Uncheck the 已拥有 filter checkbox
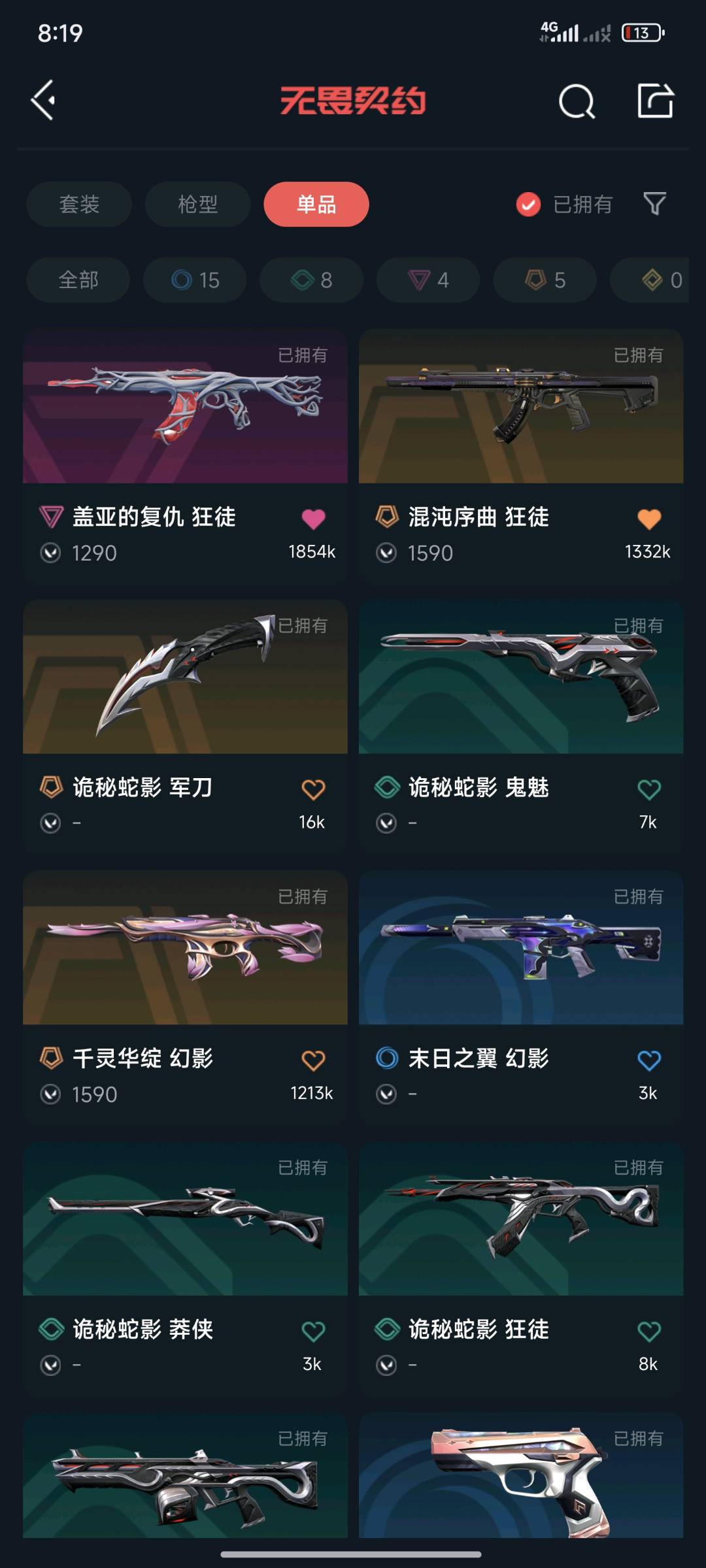706x1568 pixels. pyautogui.click(x=528, y=204)
